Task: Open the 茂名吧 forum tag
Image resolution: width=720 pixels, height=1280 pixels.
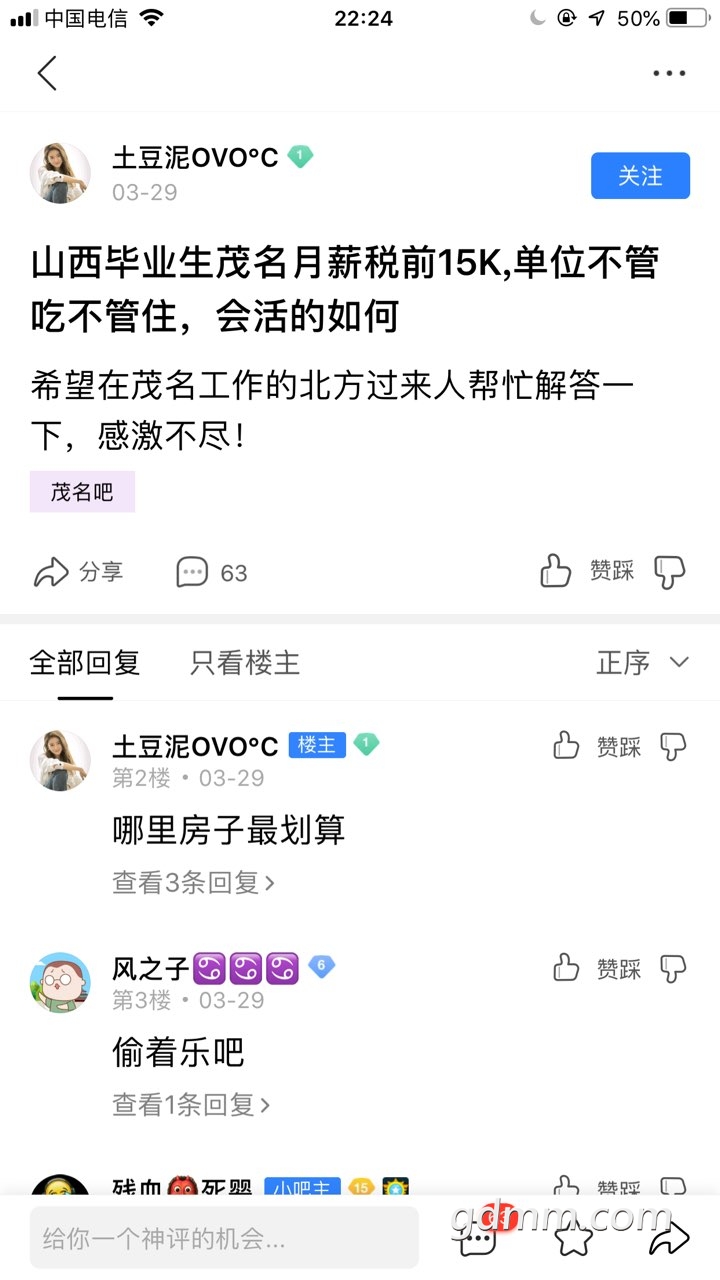Action: pyautogui.click(x=82, y=492)
